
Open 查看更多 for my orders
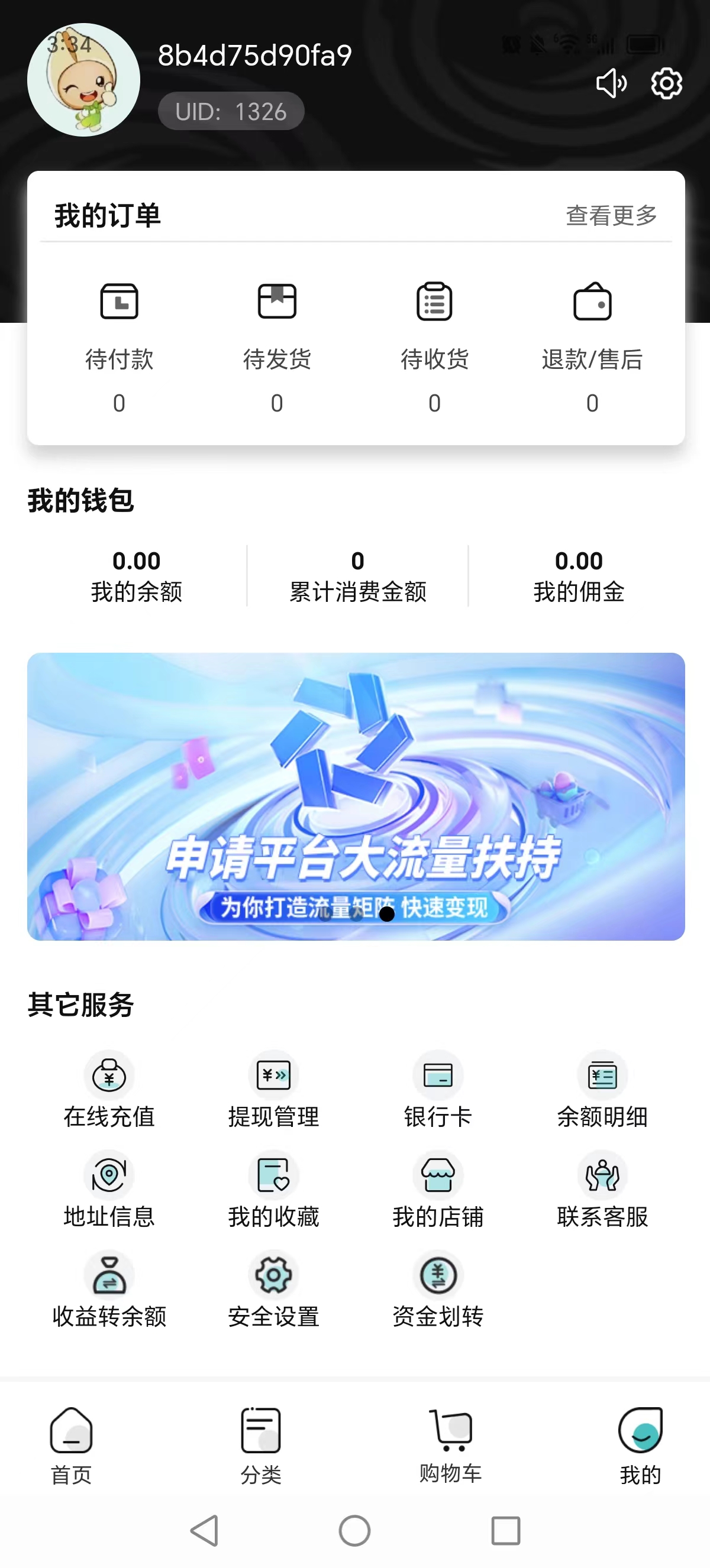coord(611,215)
